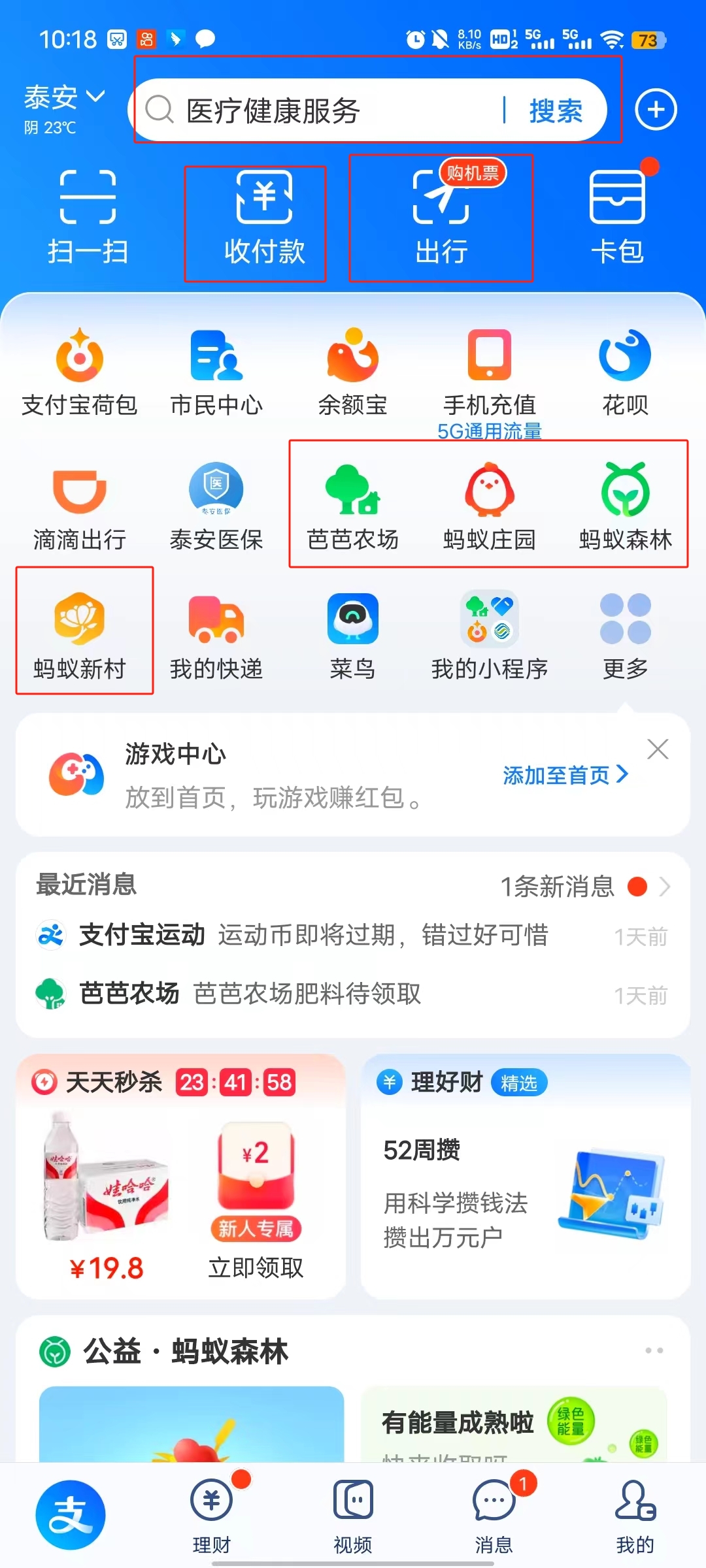The height and width of the screenshot is (1568, 706).
Task: Tap 添加至首页 for 游戏中心
Action: pos(565,775)
